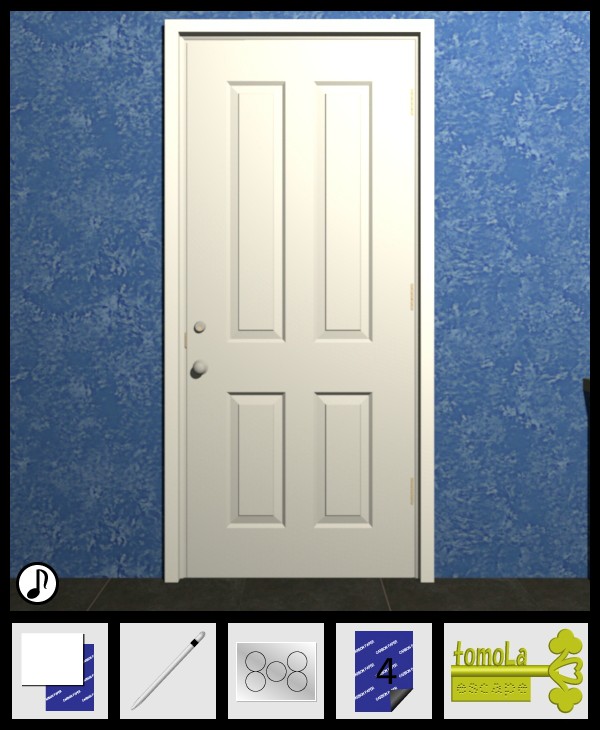Select the pencil inventory item

click(167, 671)
